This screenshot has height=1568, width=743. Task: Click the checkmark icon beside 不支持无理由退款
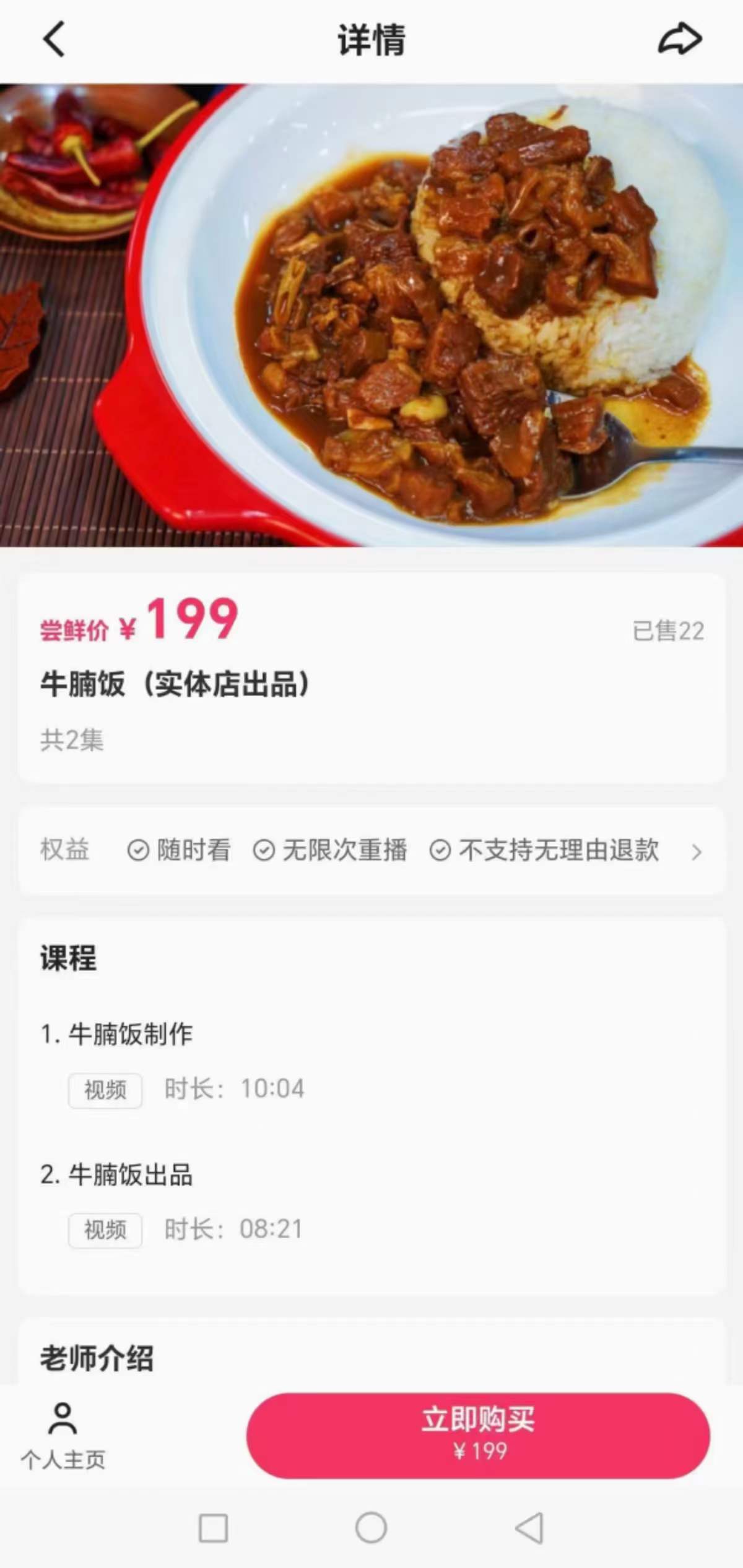point(441,850)
